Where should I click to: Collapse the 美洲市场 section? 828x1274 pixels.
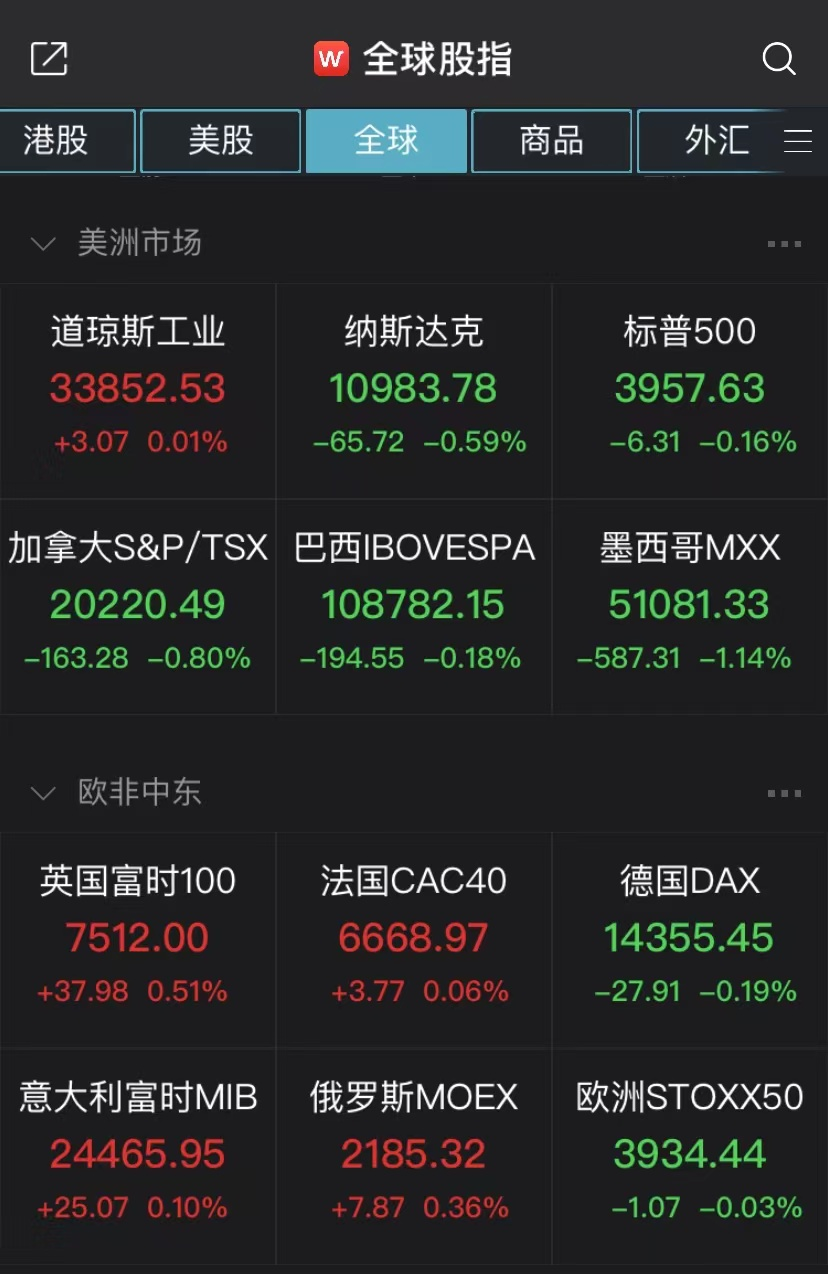pyautogui.click(x=43, y=243)
